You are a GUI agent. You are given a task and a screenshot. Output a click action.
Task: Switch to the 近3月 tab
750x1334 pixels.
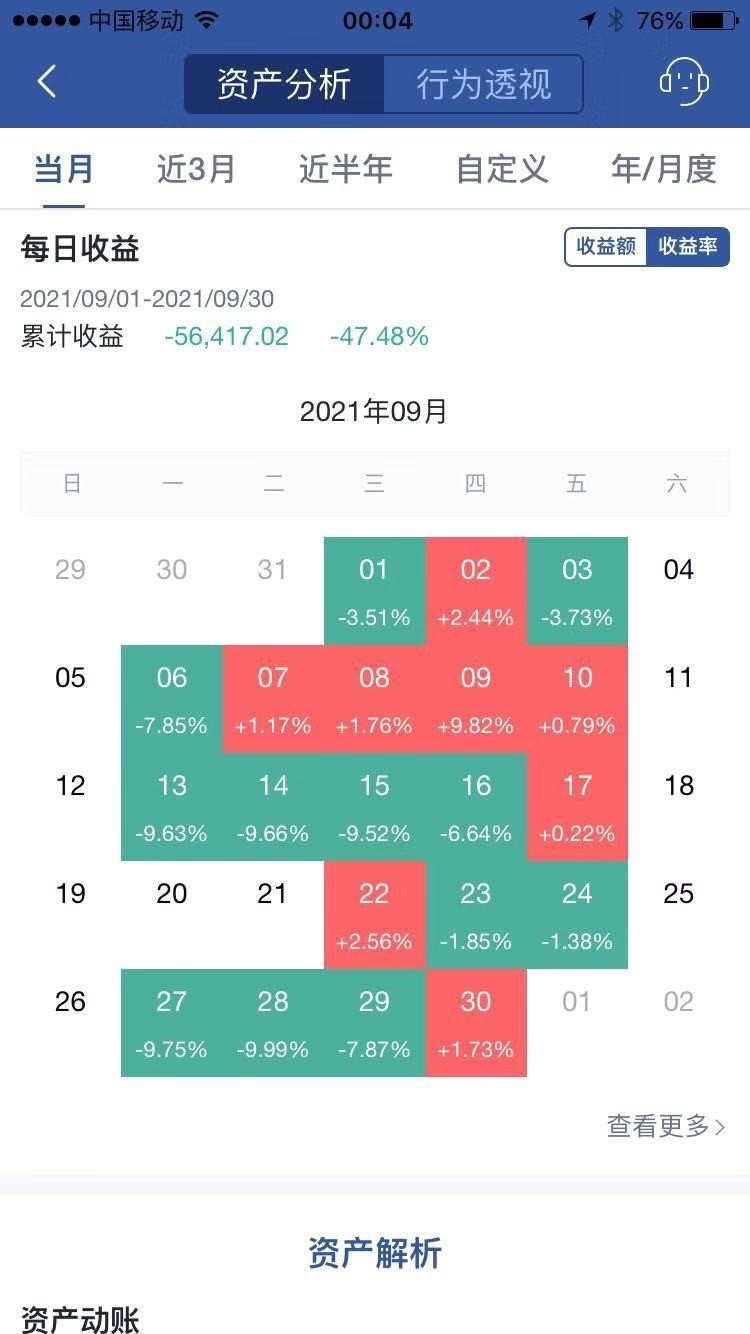point(196,169)
